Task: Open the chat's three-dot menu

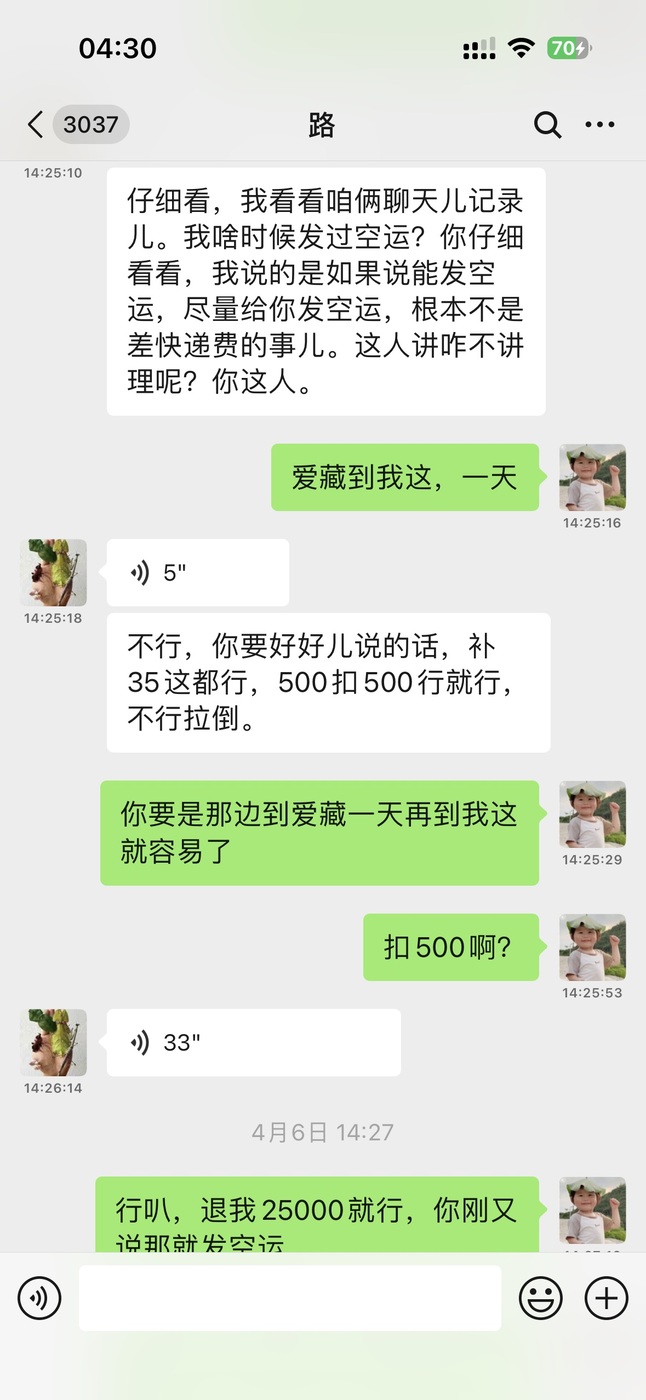Action: (x=600, y=125)
